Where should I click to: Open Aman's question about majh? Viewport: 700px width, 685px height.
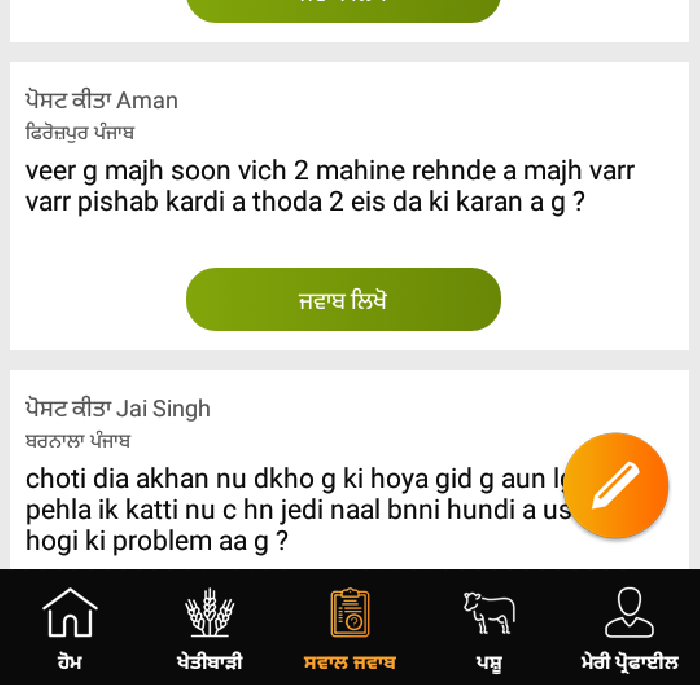pos(330,186)
